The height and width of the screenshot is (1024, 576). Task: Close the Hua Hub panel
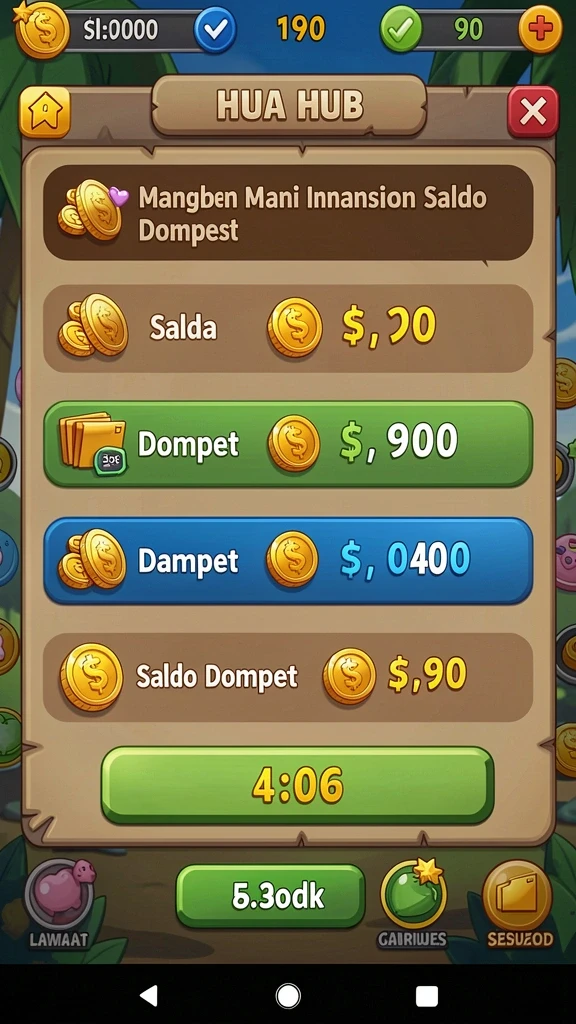tap(533, 112)
